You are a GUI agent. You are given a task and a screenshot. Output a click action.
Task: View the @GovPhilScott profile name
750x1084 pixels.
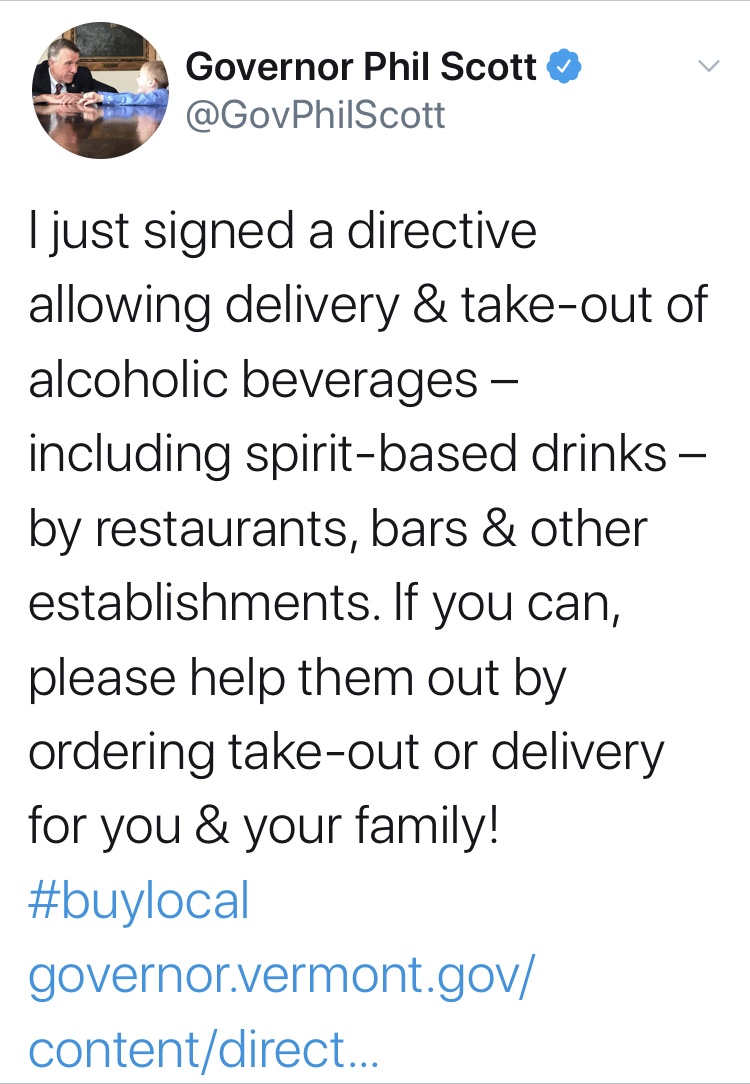tap(315, 114)
